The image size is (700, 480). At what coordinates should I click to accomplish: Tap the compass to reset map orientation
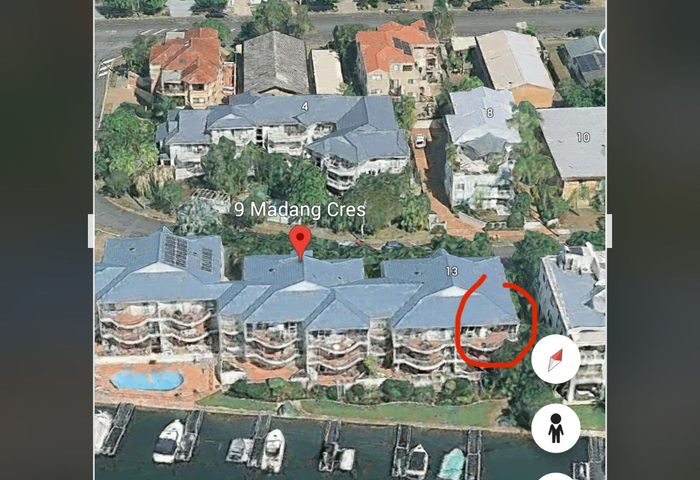click(x=556, y=359)
